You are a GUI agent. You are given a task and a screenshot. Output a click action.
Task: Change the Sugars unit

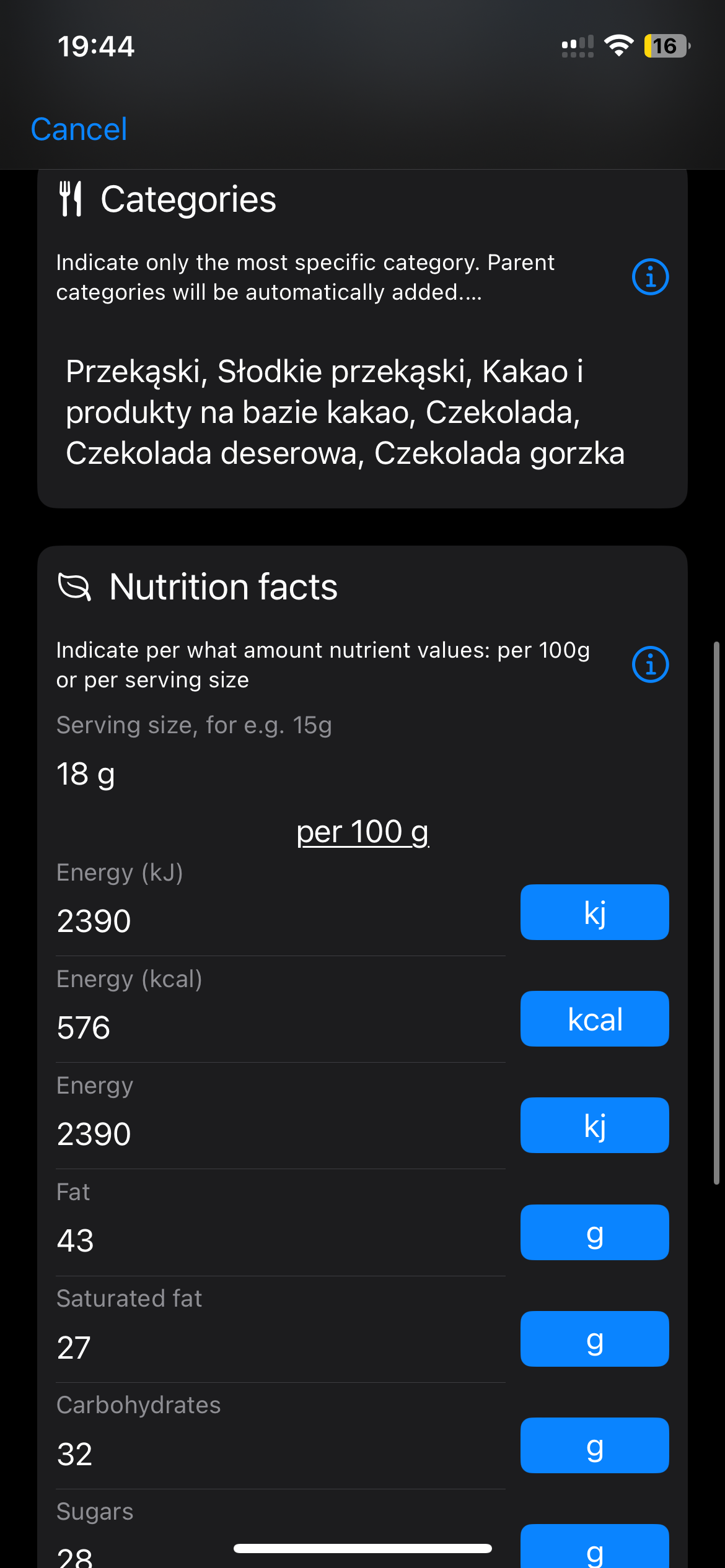[594, 1548]
